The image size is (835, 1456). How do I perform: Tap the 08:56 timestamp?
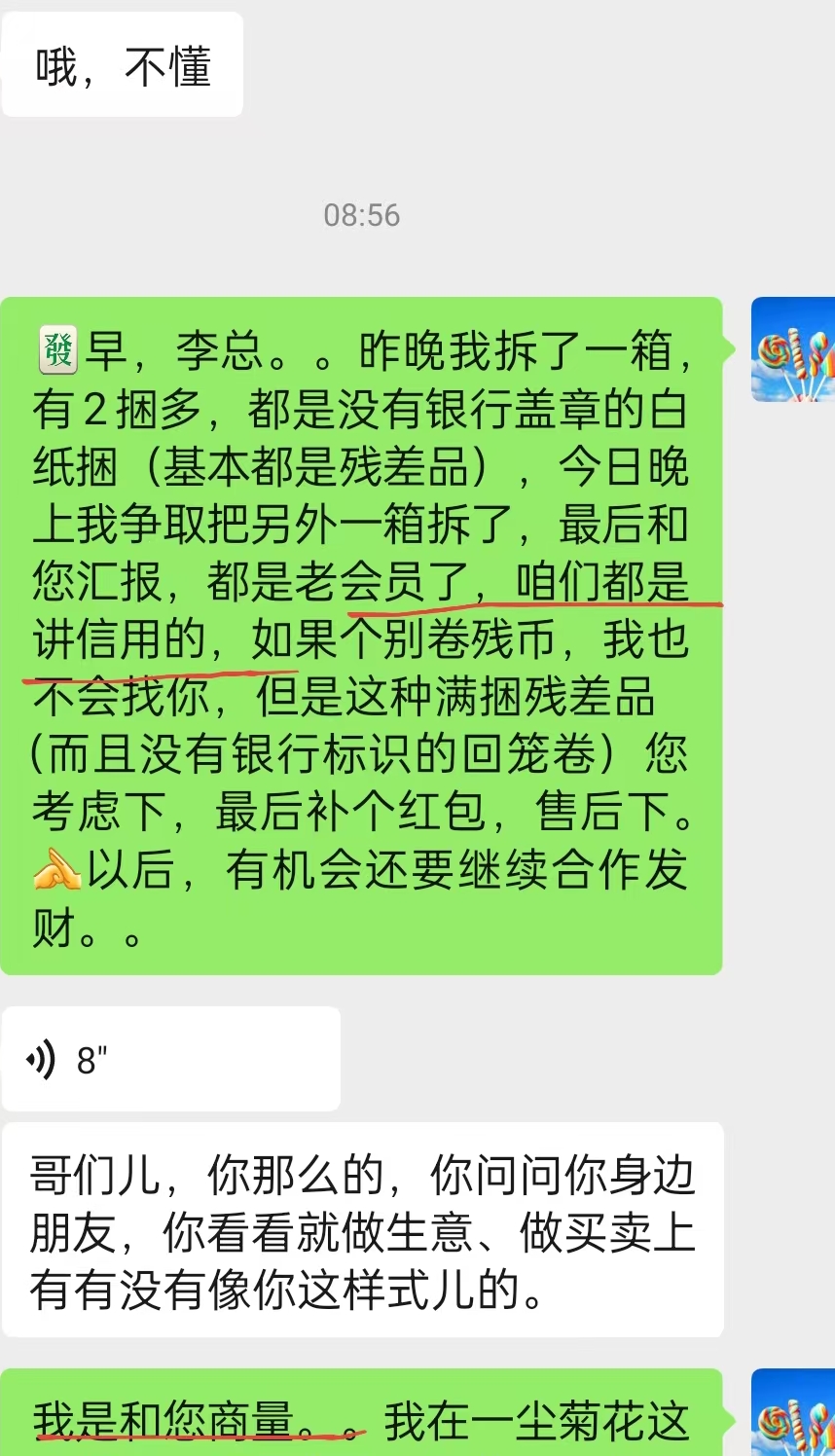(x=363, y=215)
